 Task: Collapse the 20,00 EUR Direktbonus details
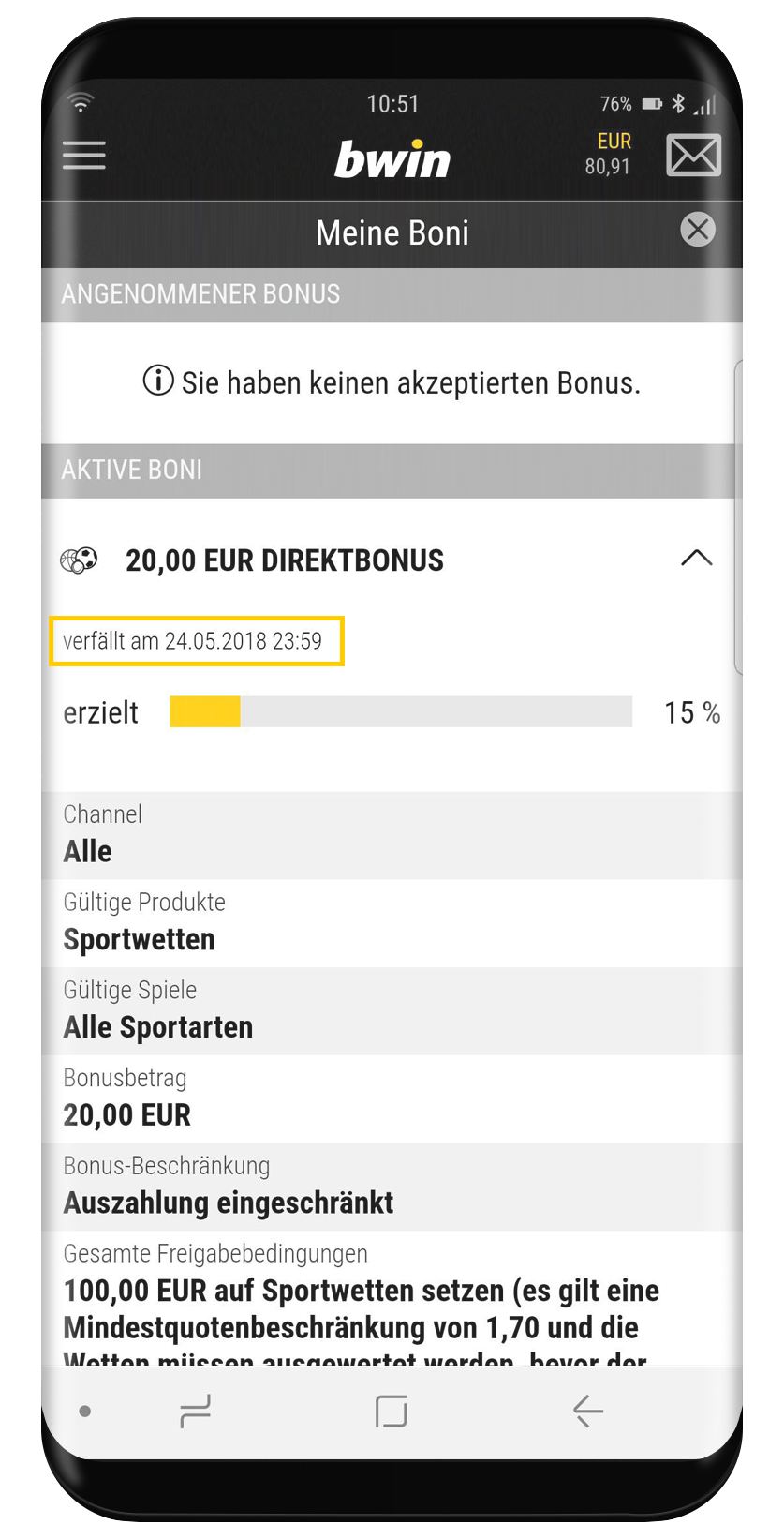click(x=696, y=560)
